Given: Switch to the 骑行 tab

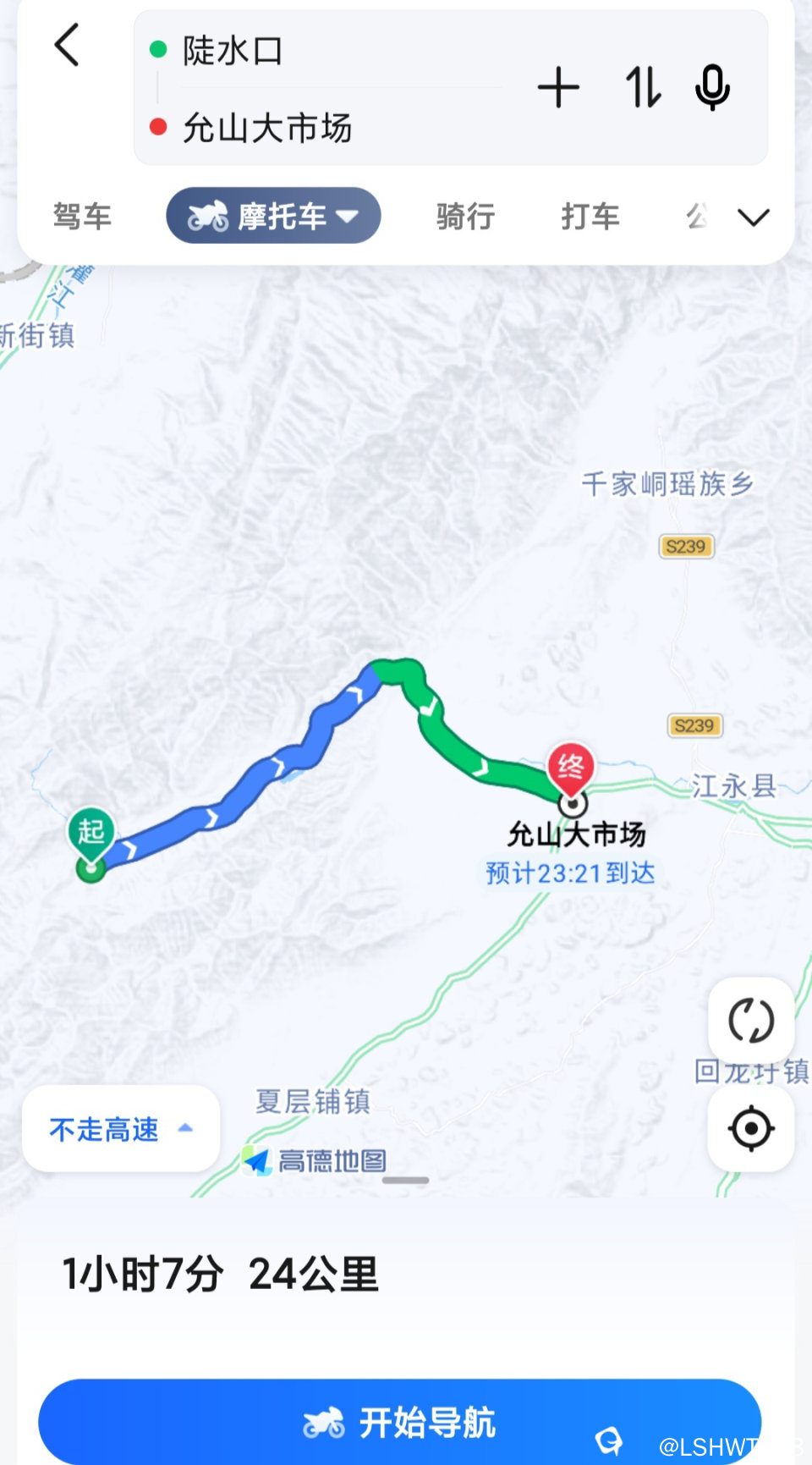Looking at the screenshot, I should point(465,217).
